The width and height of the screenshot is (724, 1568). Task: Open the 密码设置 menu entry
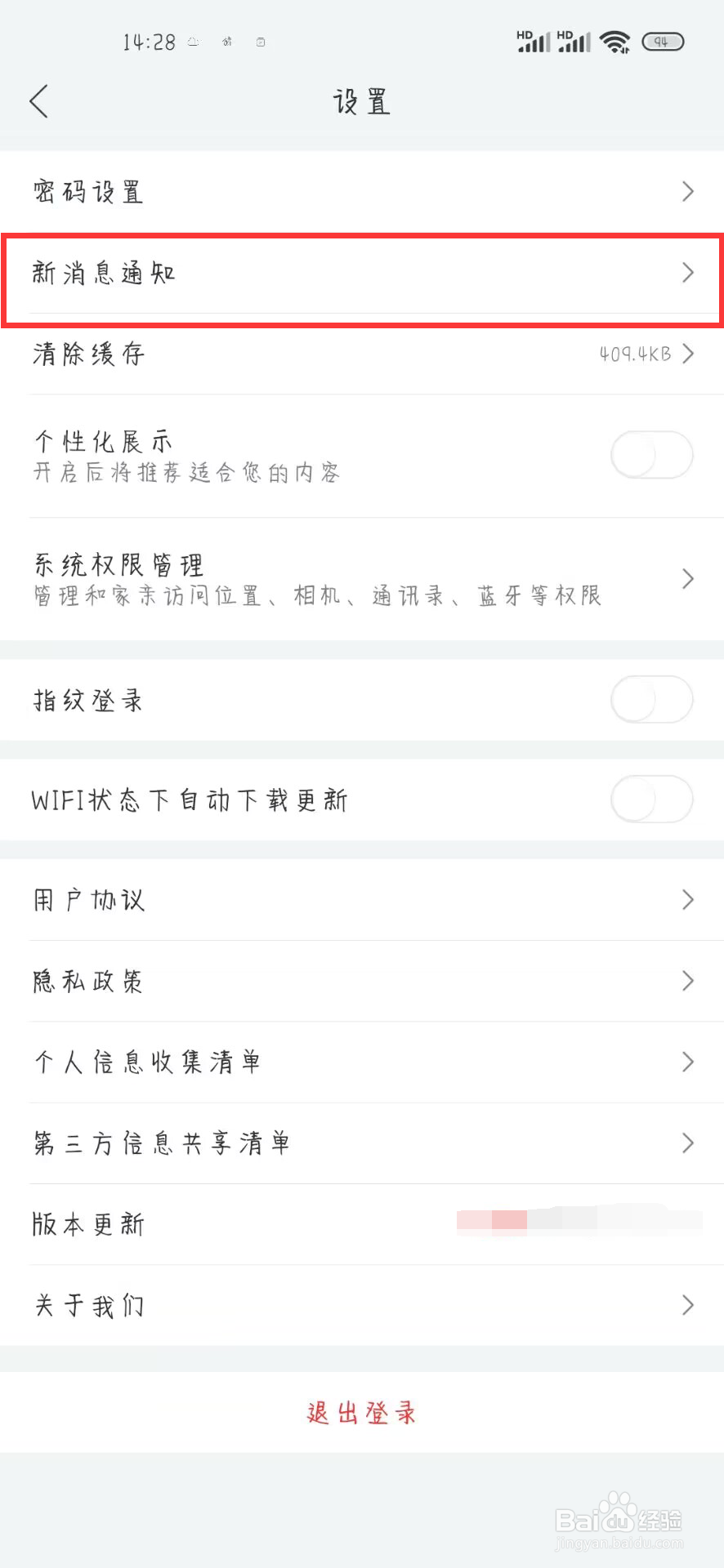[362, 191]
